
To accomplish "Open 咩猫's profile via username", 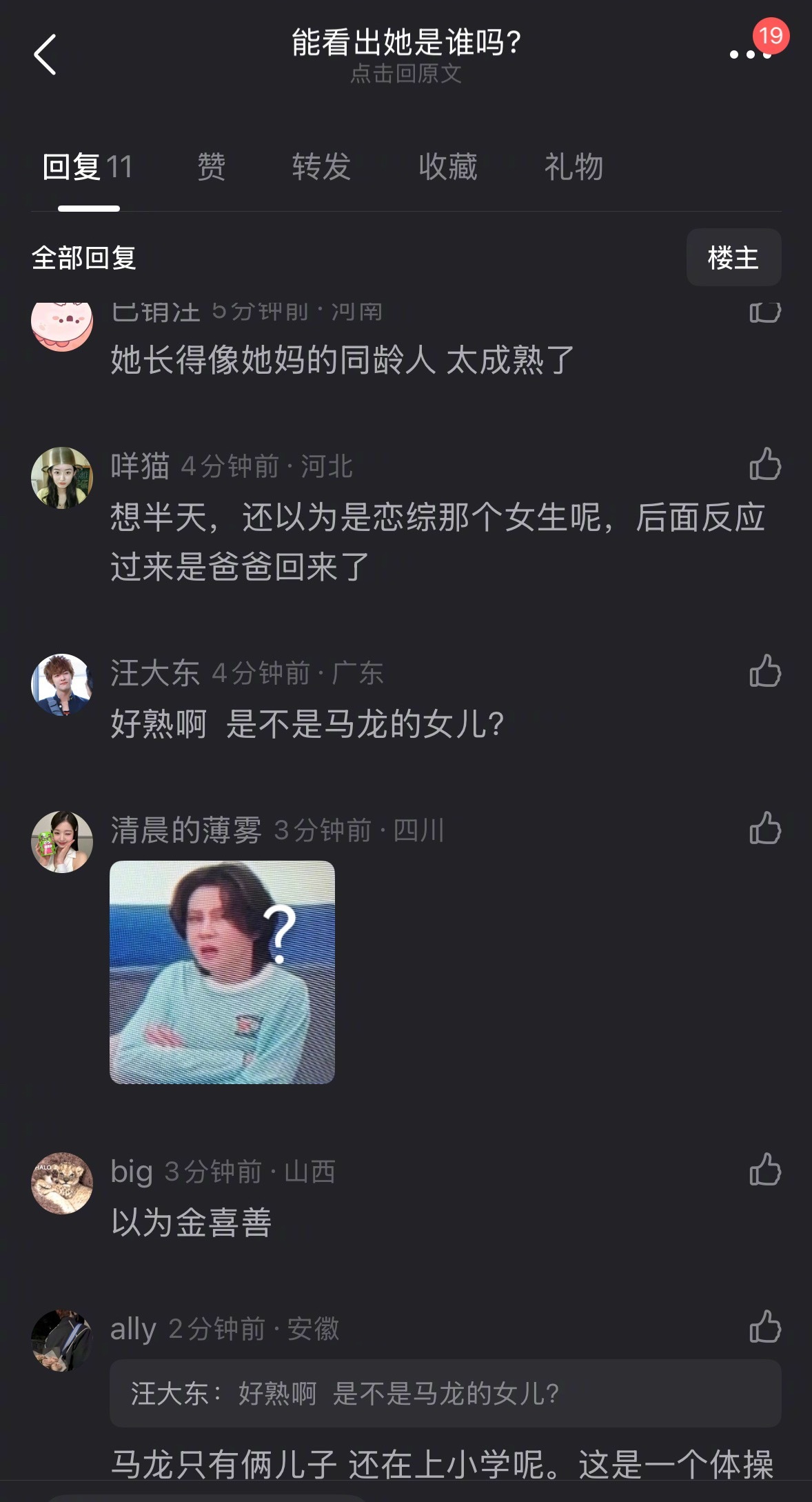I will coord(139,468).
